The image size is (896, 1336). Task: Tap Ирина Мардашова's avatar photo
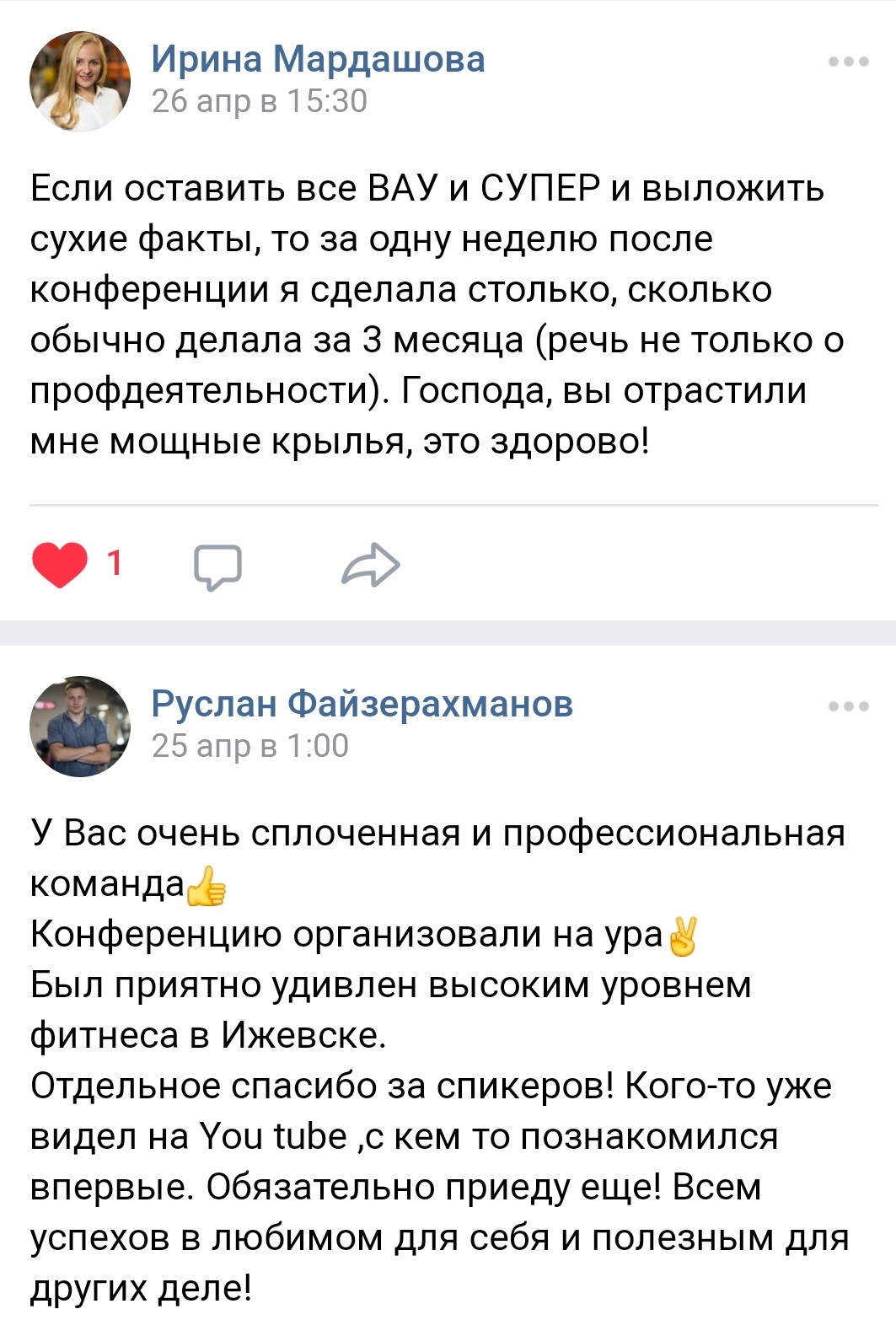(80, 81)
